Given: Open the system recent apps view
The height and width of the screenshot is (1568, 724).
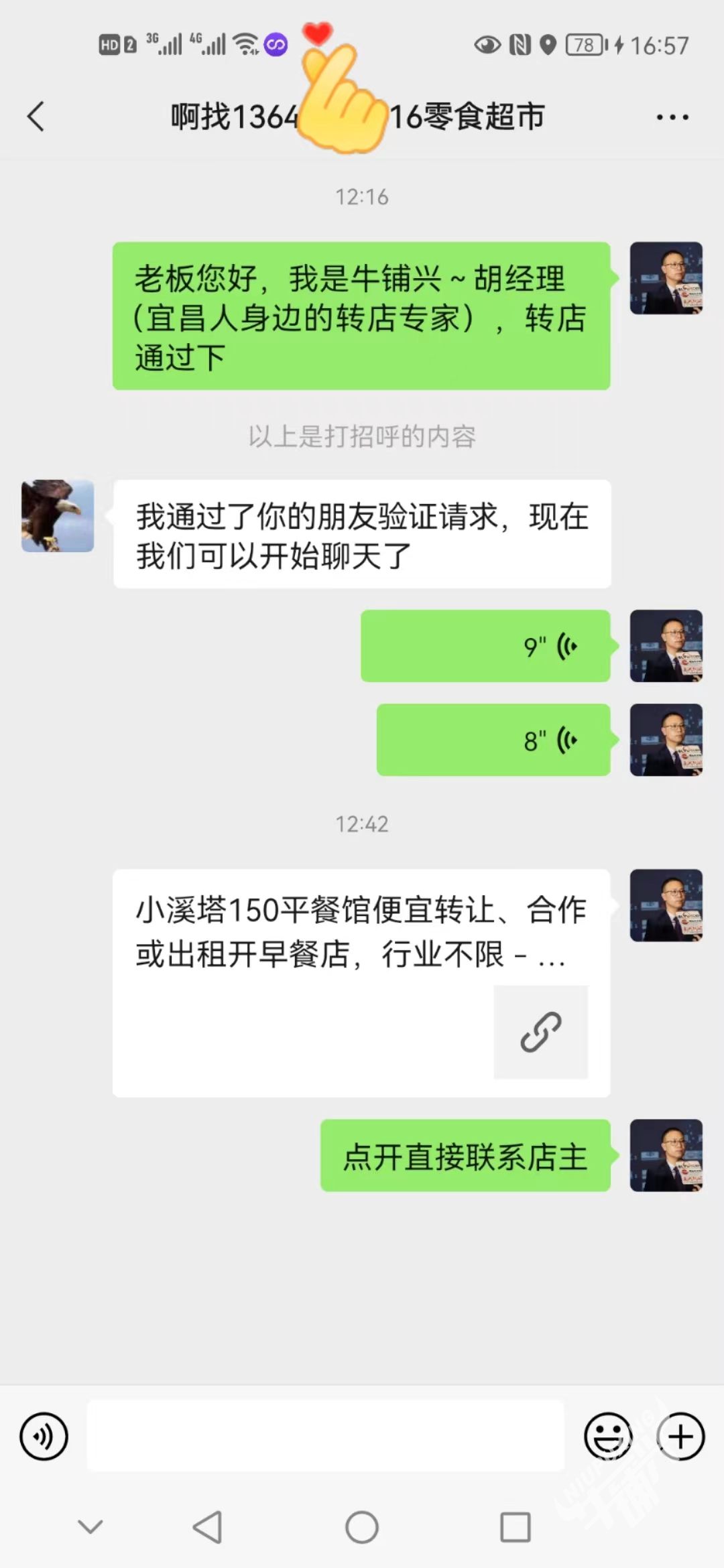Looking at the screenshot, I should [516, 1528].
